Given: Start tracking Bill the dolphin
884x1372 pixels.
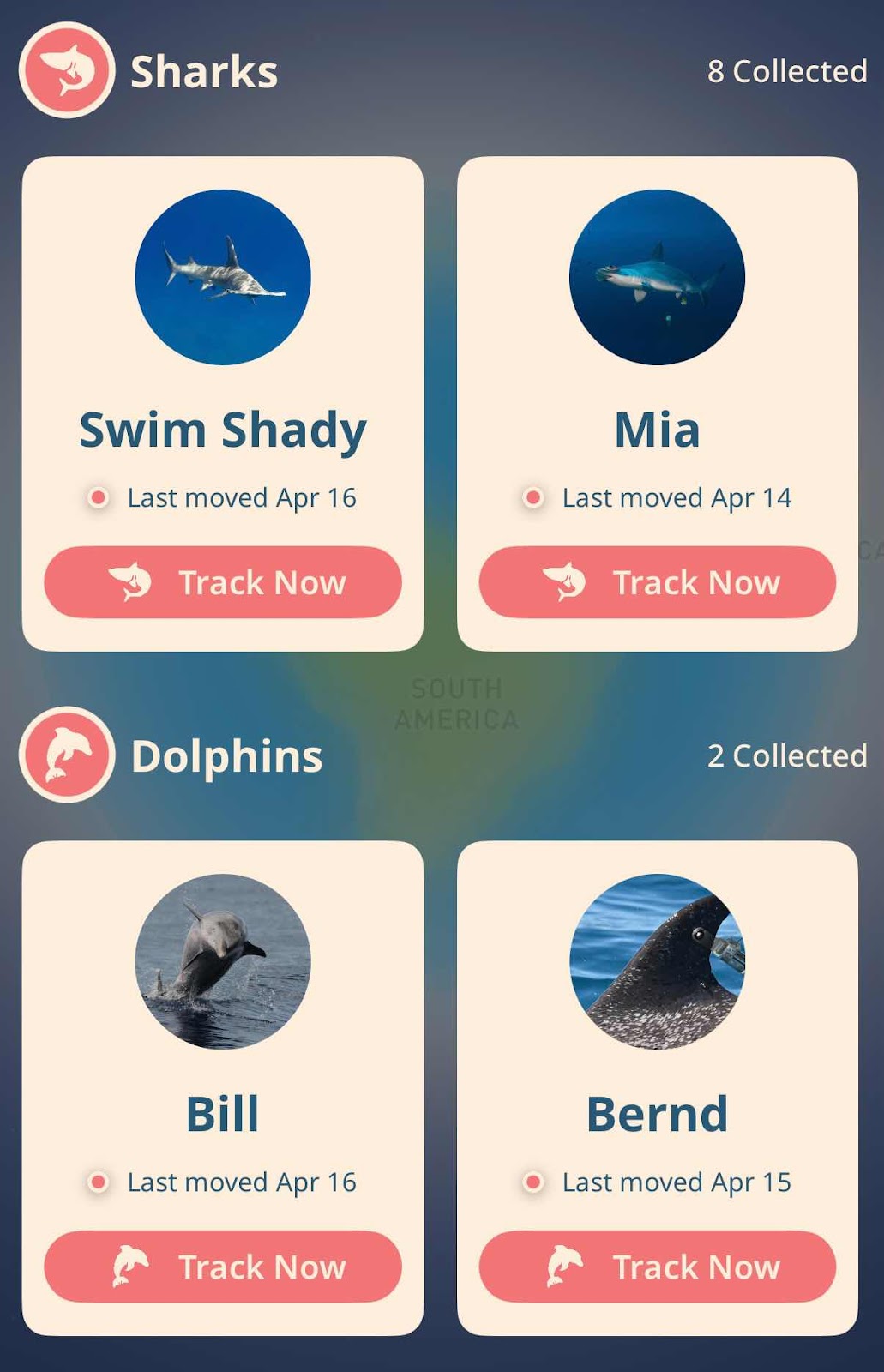Looking at the screenshot, I should pos(223,1267).
